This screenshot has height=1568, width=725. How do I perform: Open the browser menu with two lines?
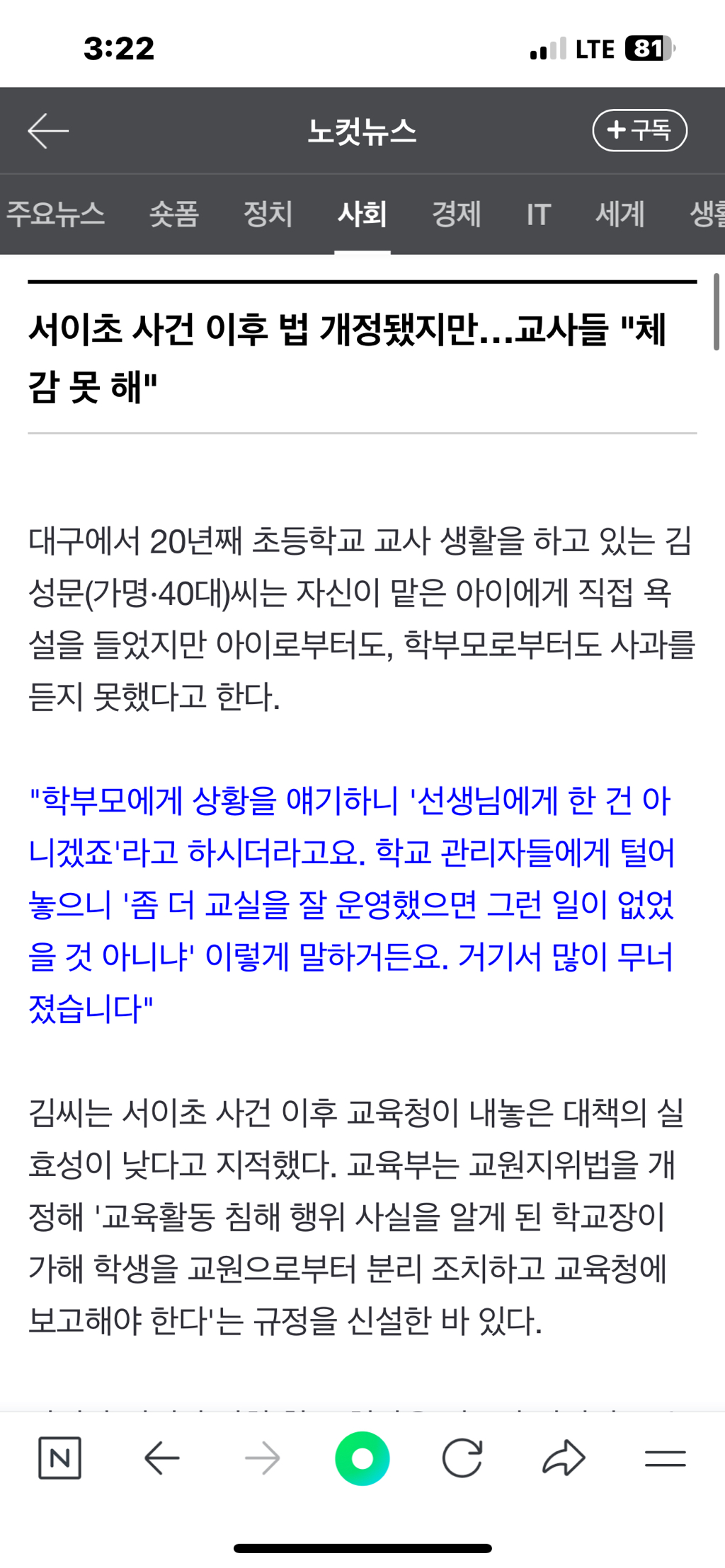click(666, 1458)
